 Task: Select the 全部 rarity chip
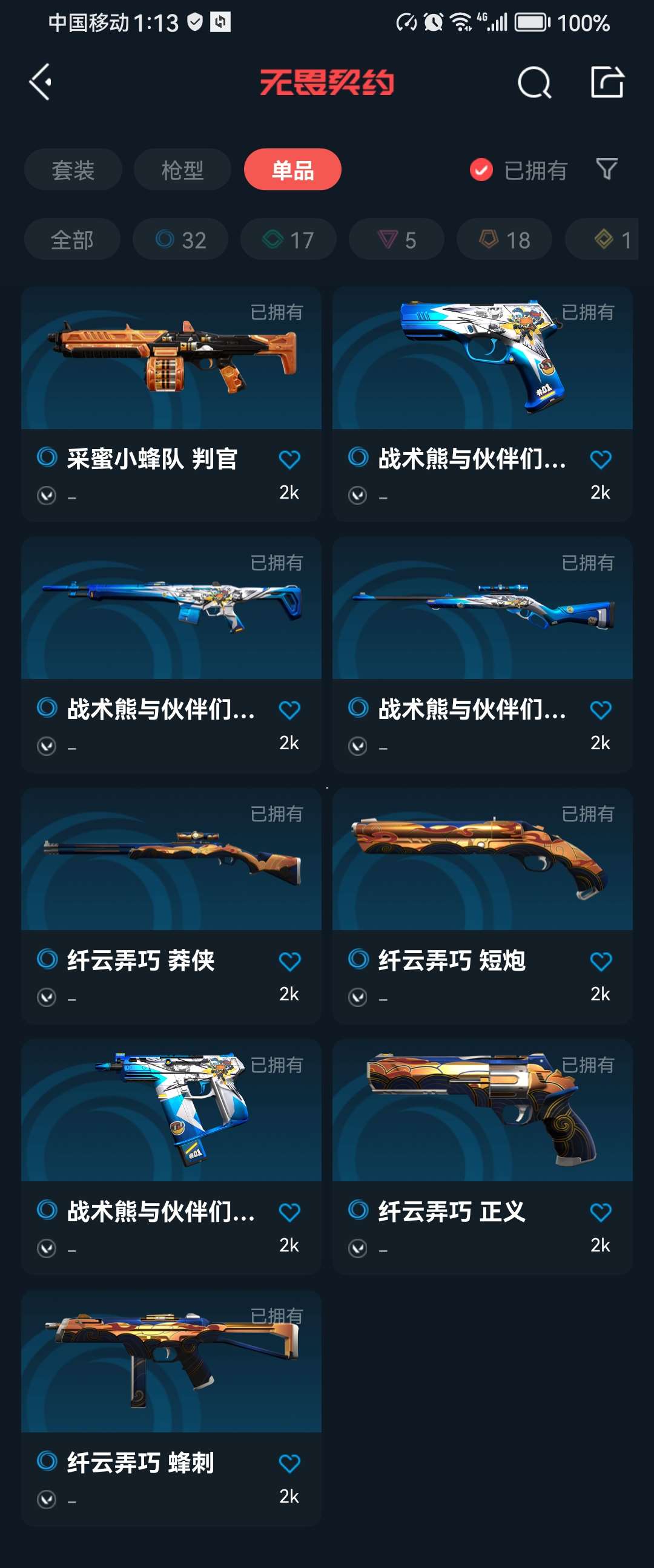72,240
